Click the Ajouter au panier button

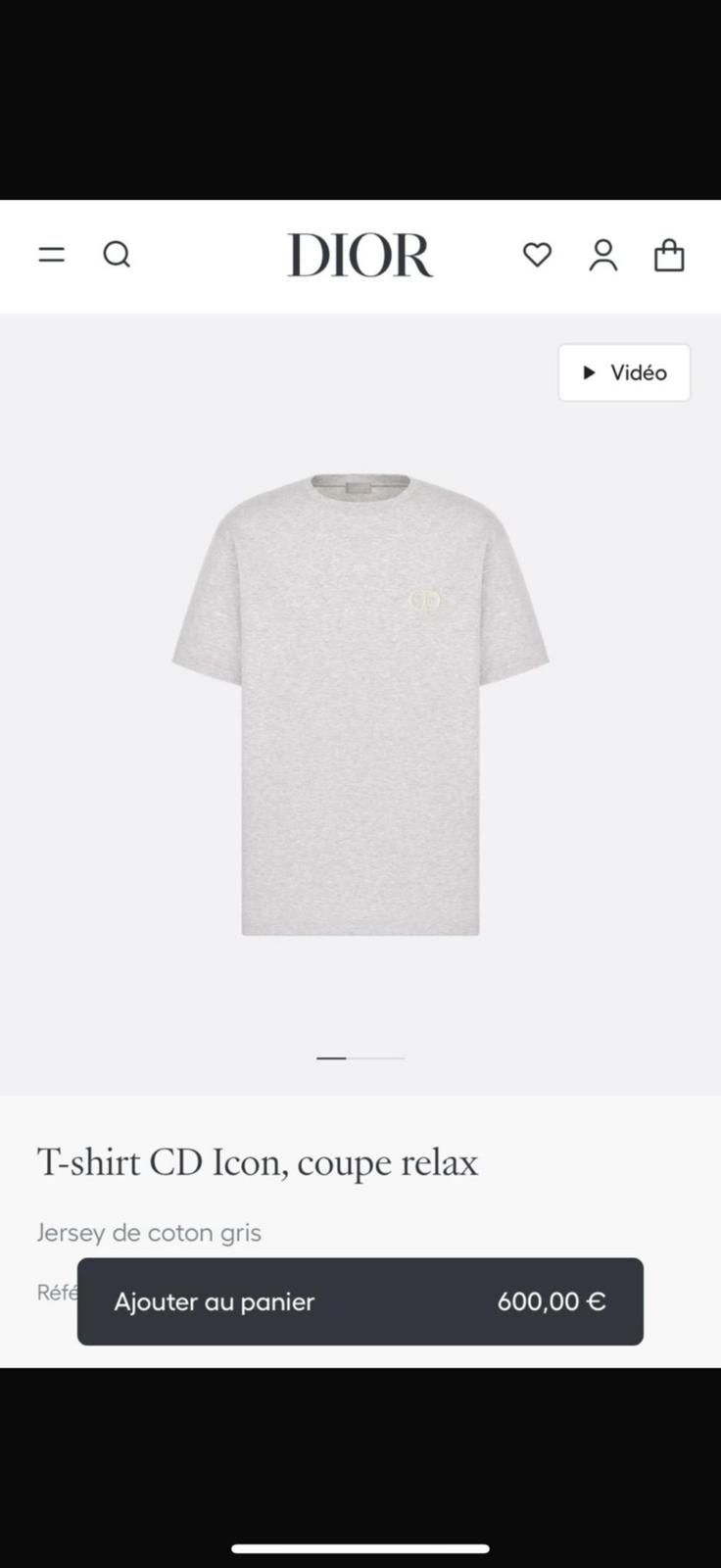coord(360,1301)
